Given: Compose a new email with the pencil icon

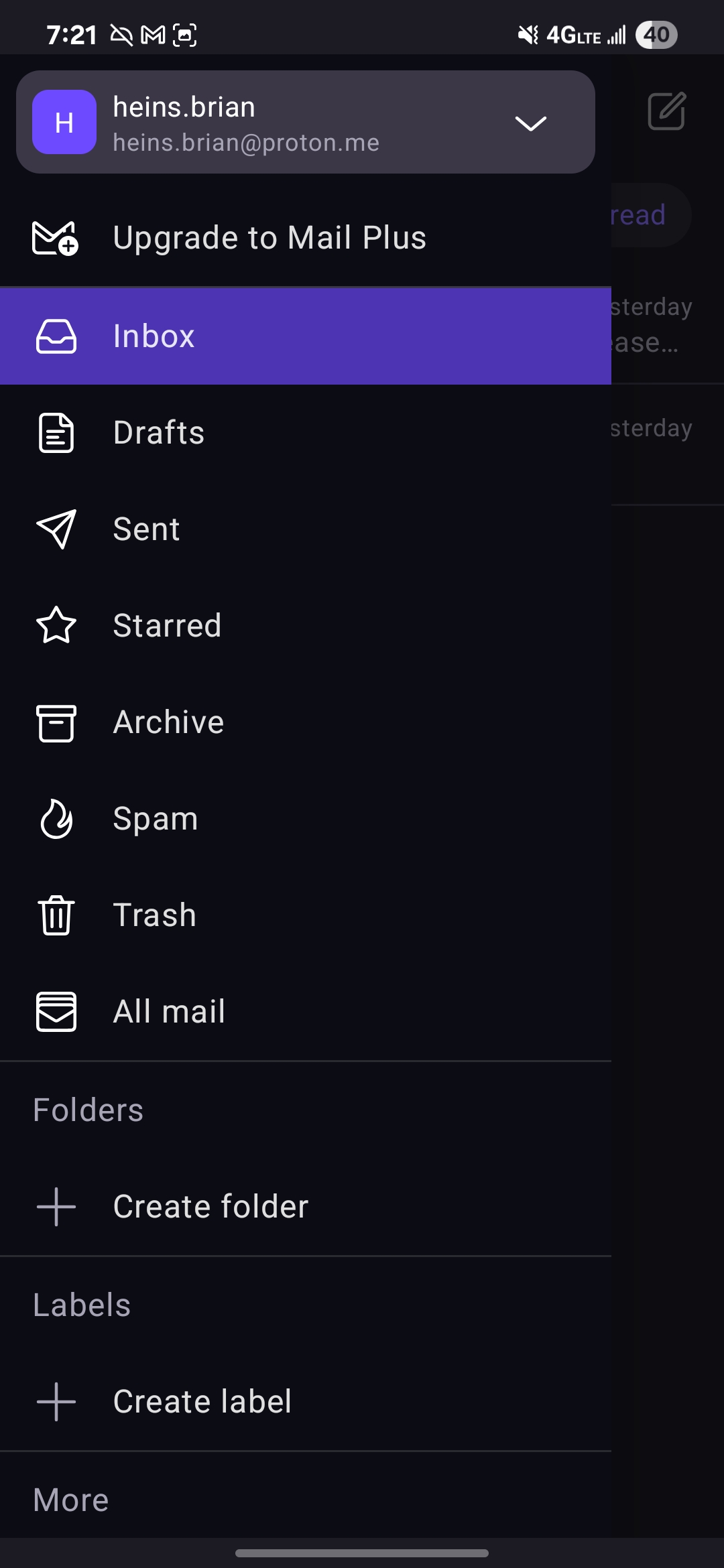Looking at the screenshot, I should click(667, 111).
